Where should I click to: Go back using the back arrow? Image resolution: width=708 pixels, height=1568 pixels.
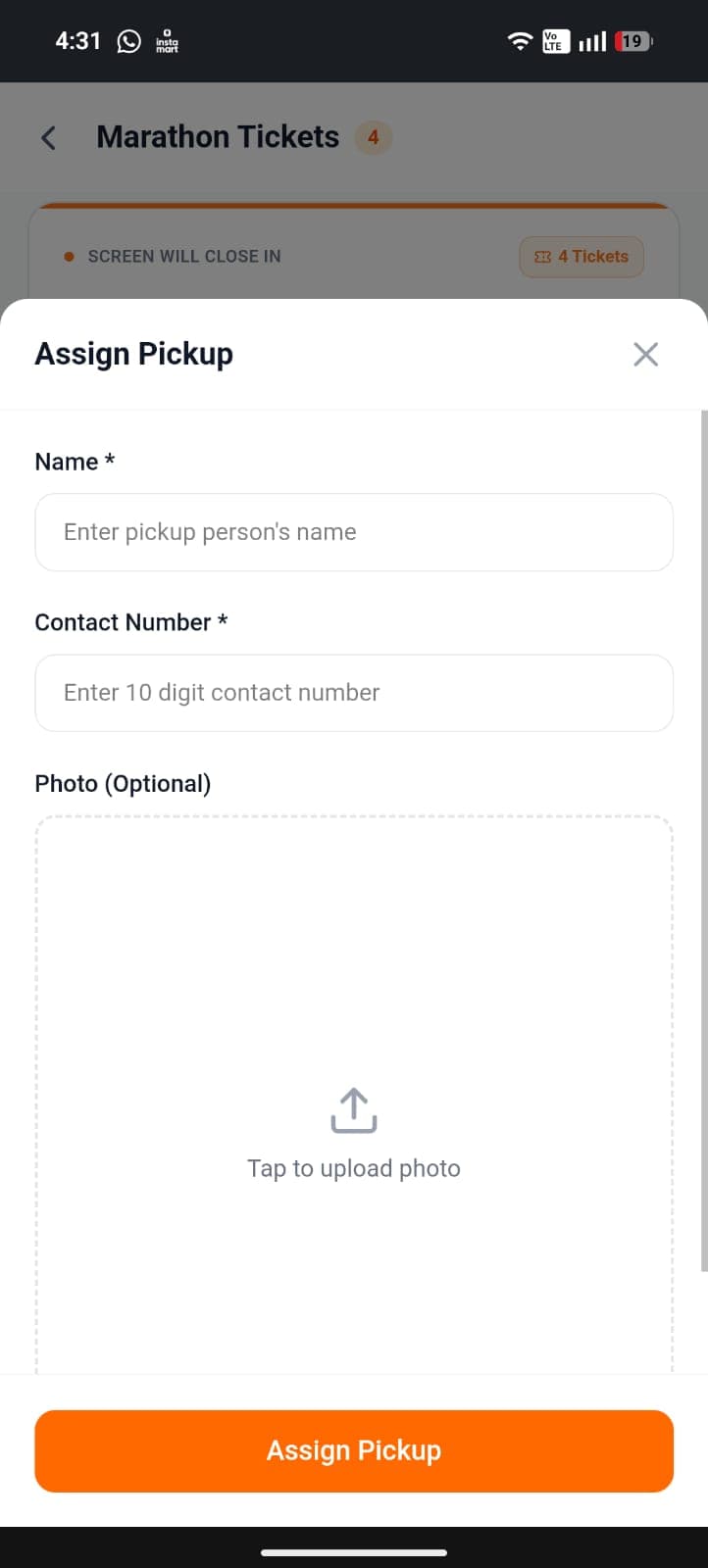coord(48,137)
